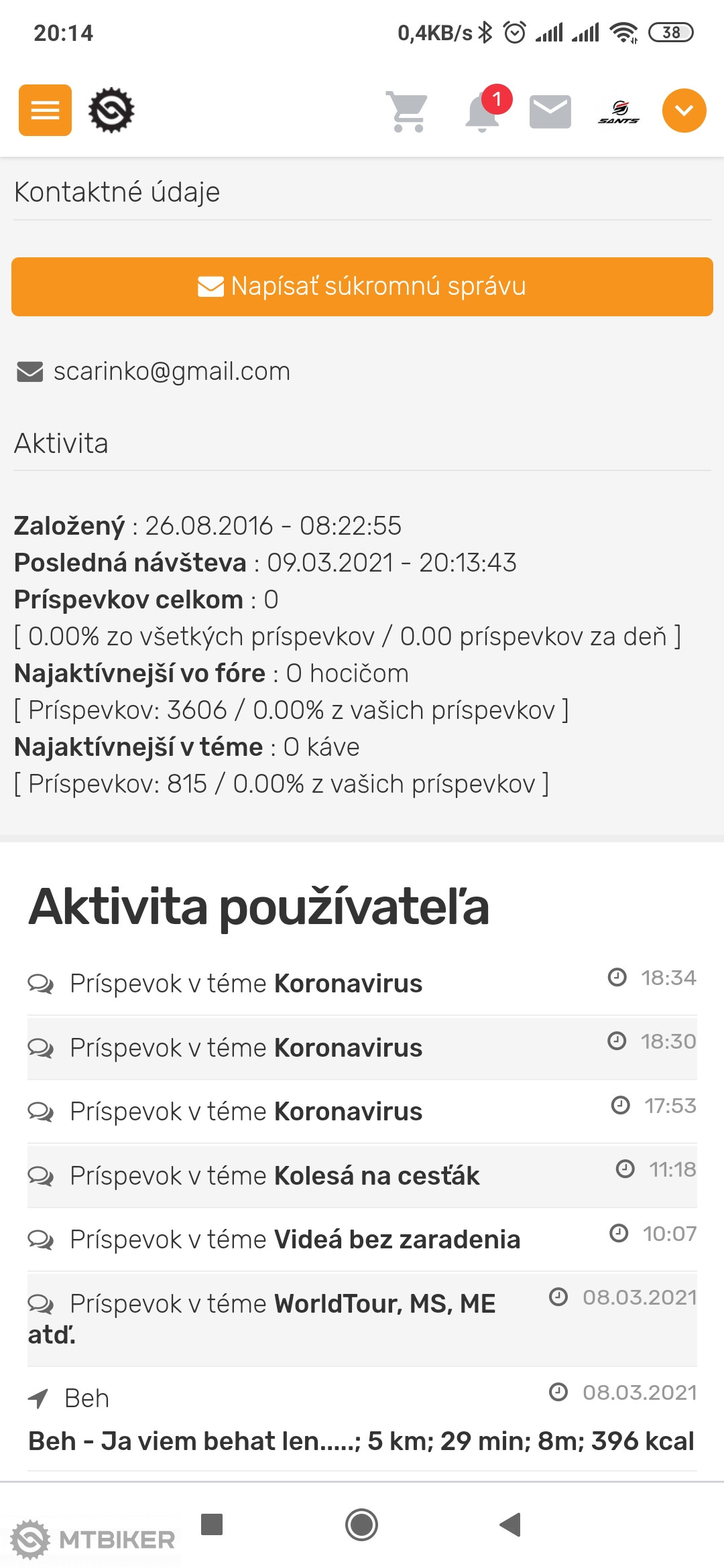Open the orange hamburger menu

coord(45,111)
